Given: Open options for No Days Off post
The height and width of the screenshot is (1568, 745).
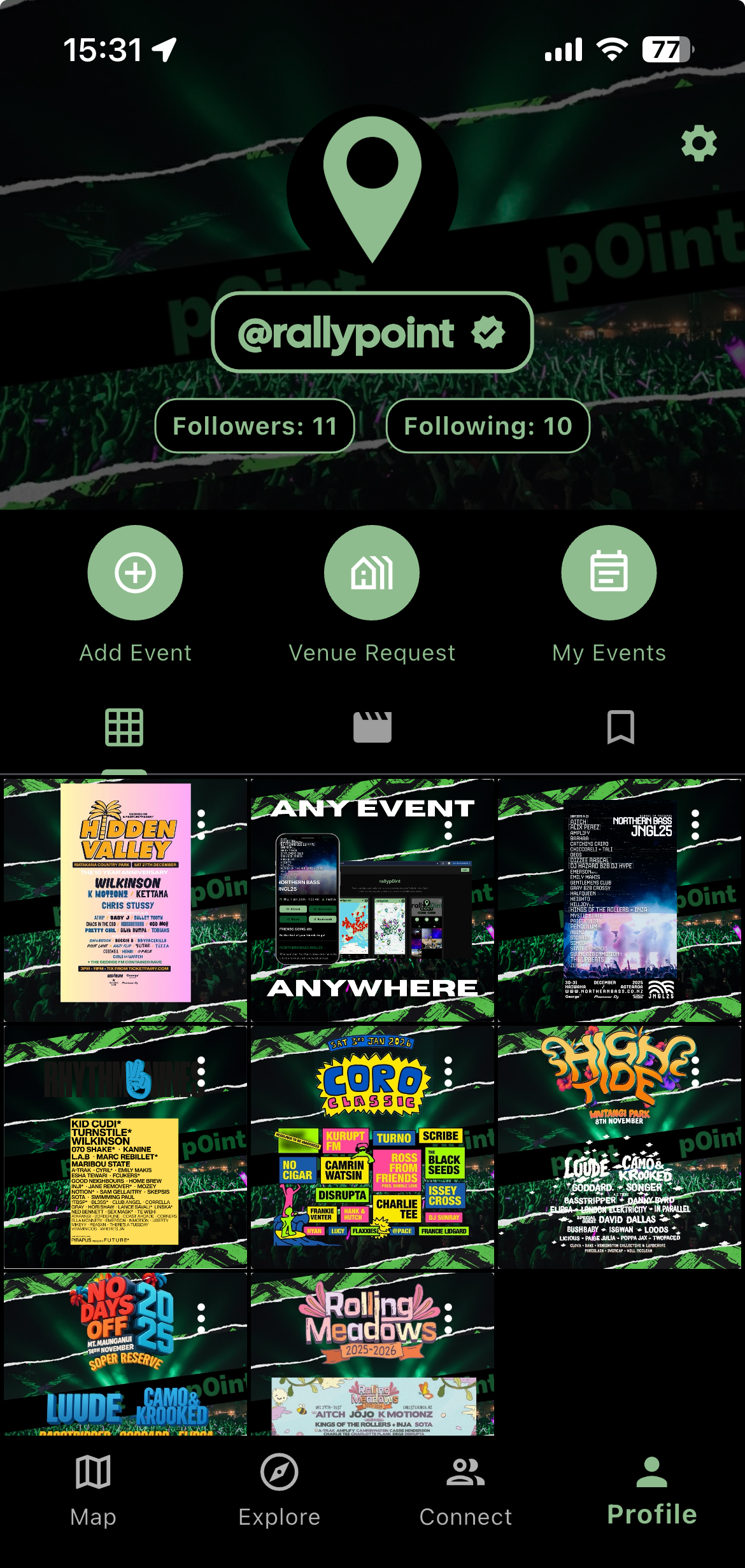Looking at the screenshot, I should (x=201, y=1319).
